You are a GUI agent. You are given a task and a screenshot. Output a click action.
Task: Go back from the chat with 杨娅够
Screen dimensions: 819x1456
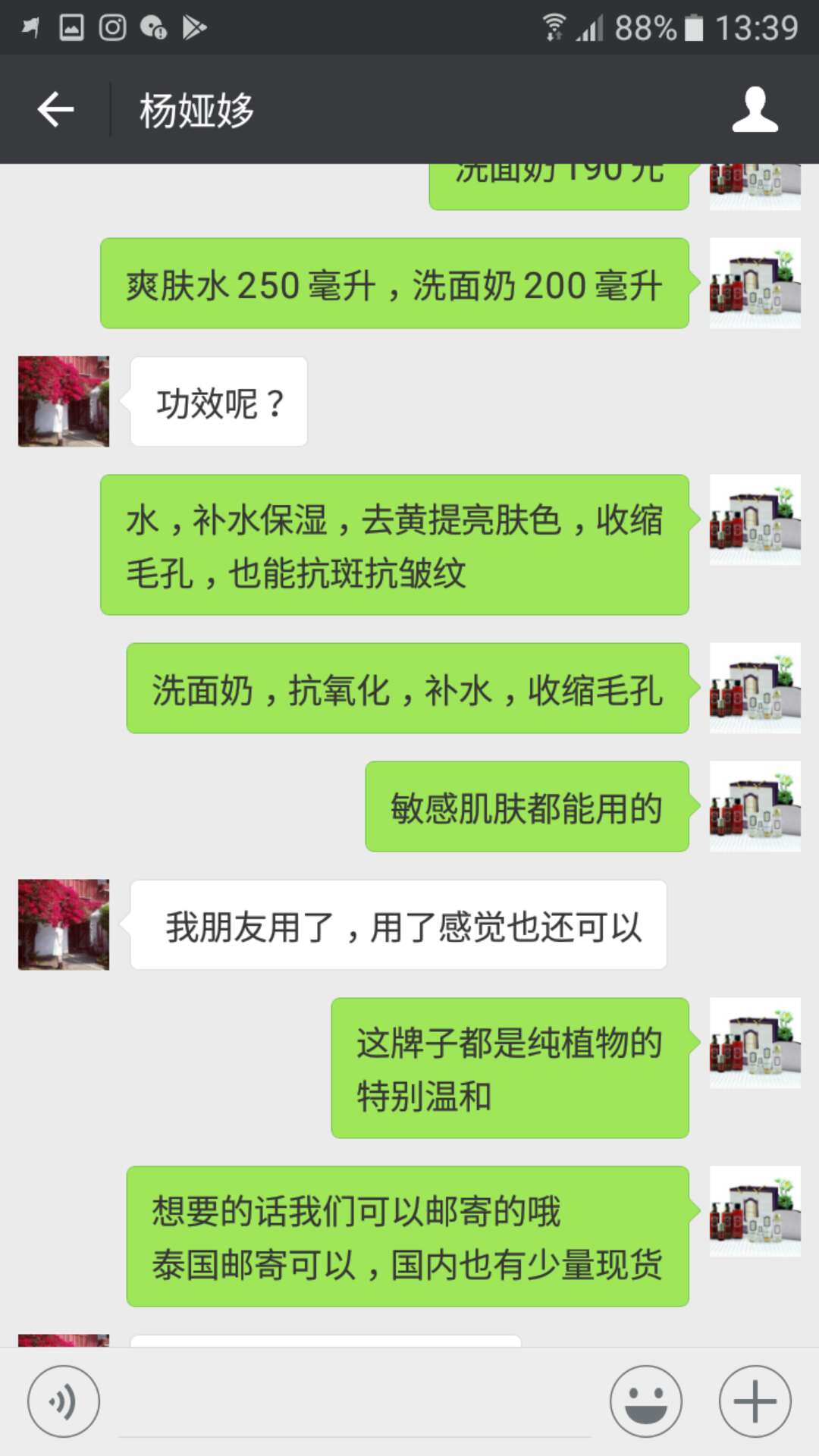[55, 110]
